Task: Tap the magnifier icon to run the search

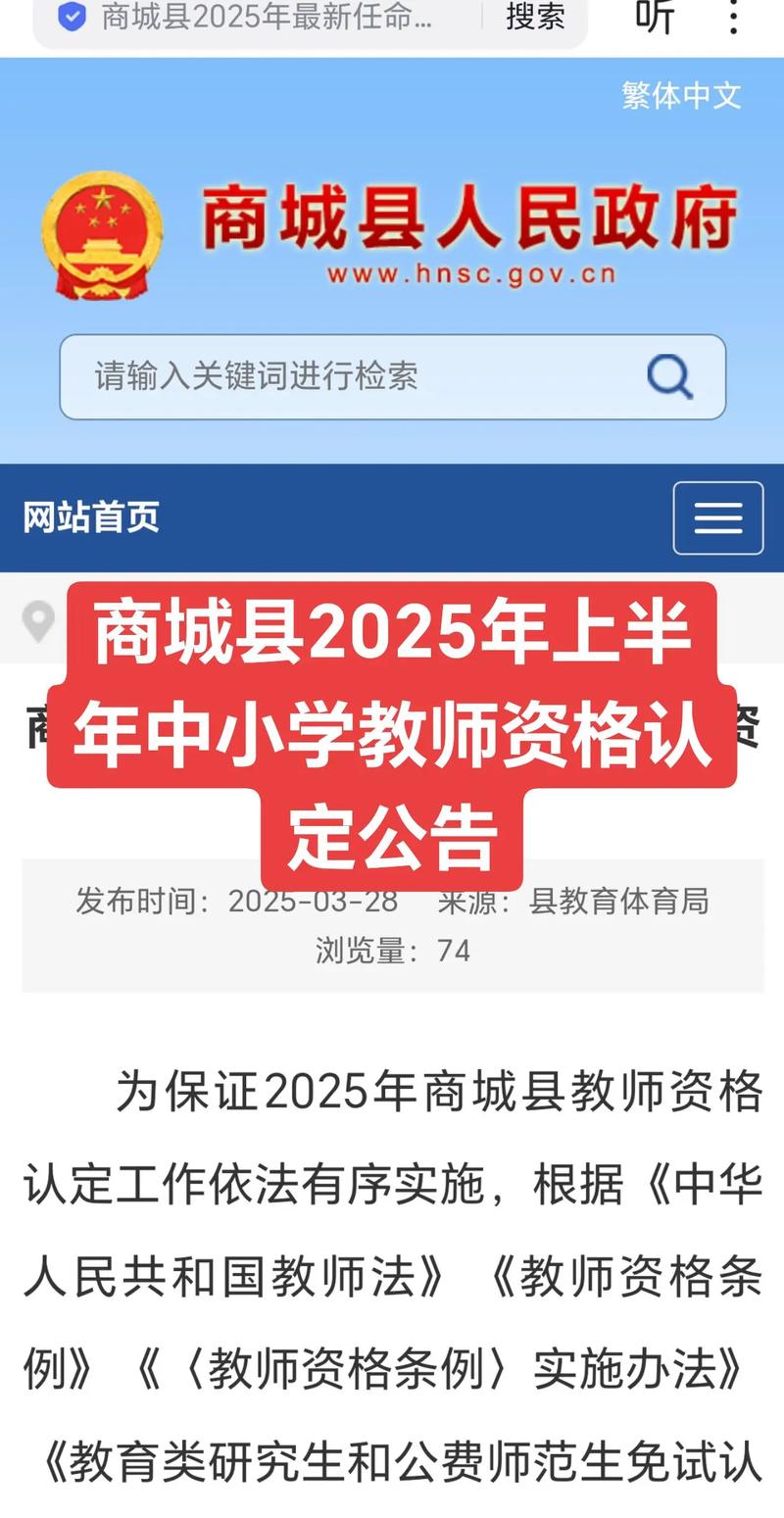Action: [669, 376]
